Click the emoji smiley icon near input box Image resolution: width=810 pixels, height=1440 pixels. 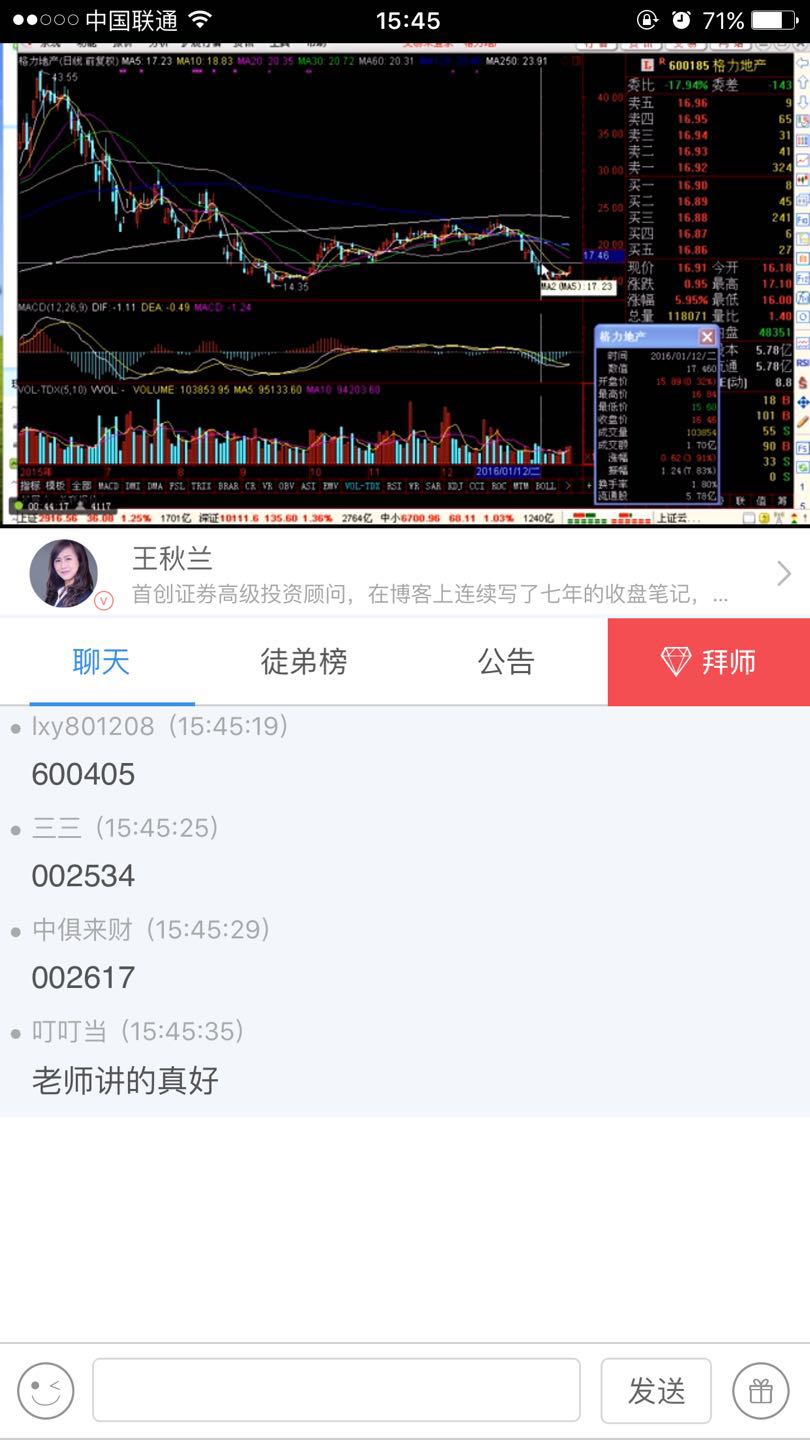click(47, 1390)
